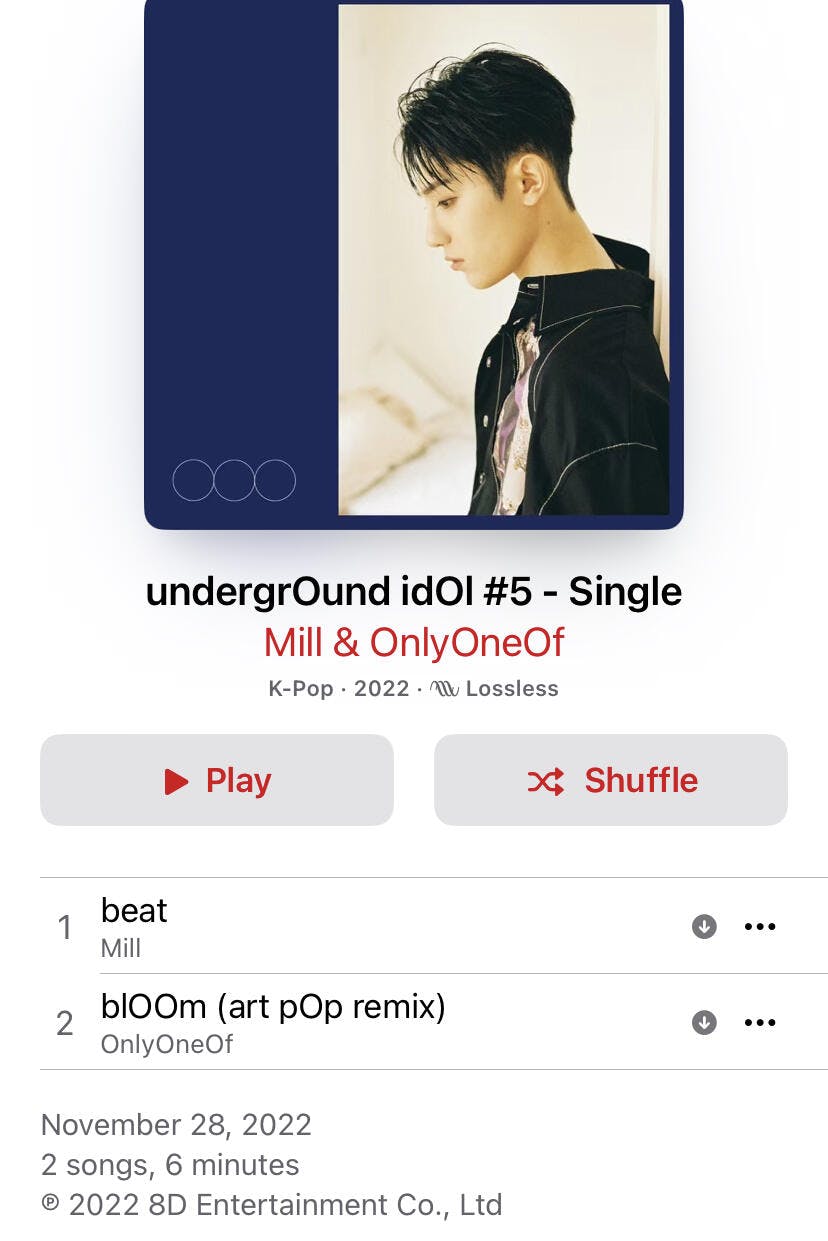Play blOOm (art pOp remix) track
This screenshot has width=828, height=1241.
(x=300, y=1022)
